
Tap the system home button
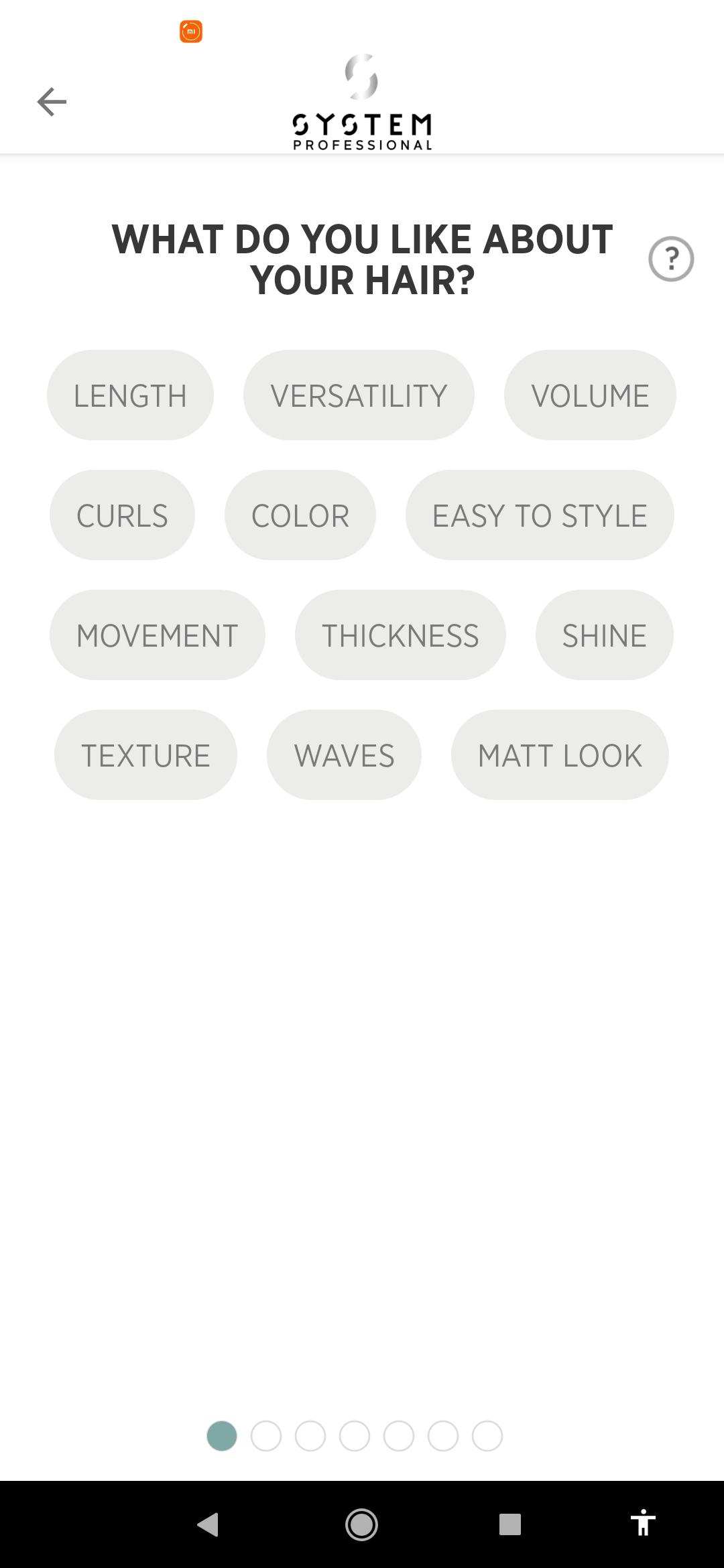point(361,1524)
